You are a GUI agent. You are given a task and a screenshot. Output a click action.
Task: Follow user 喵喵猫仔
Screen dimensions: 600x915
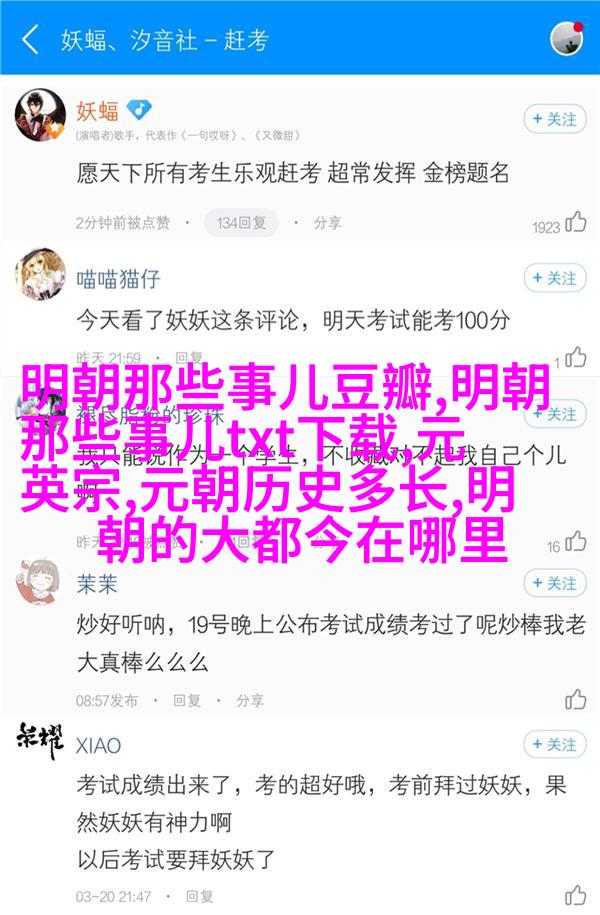554,278
